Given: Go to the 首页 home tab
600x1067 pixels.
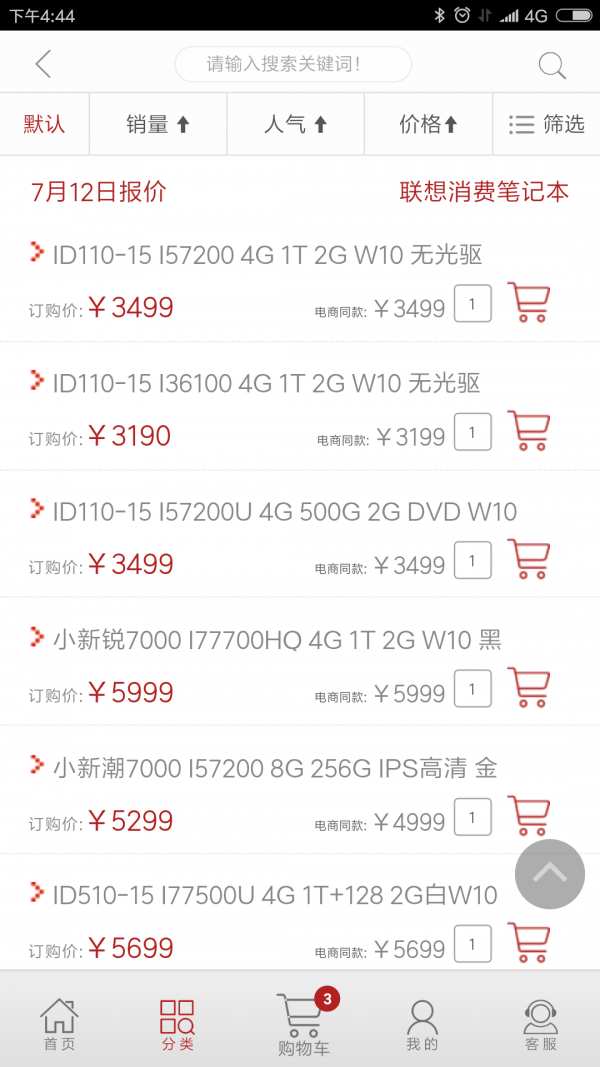Looking at the screenshot, I should click(59, 1025).
